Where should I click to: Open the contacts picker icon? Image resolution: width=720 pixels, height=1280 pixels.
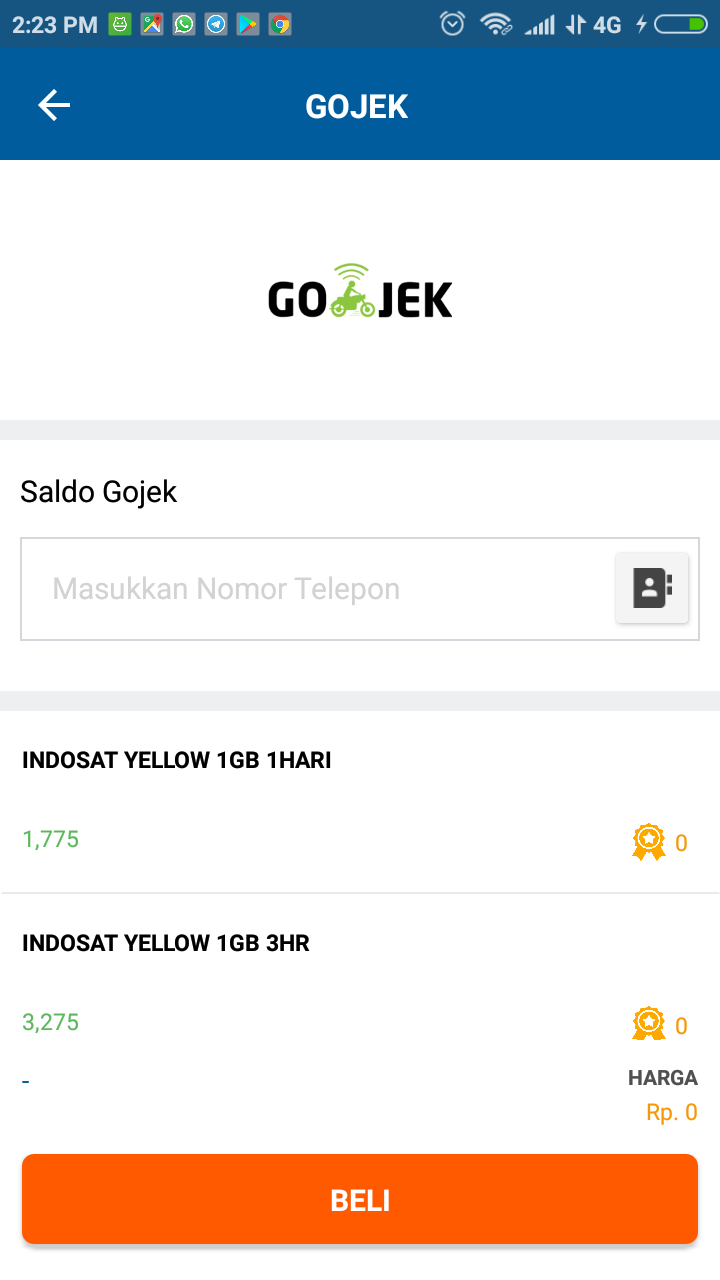(x=652, y=588)
